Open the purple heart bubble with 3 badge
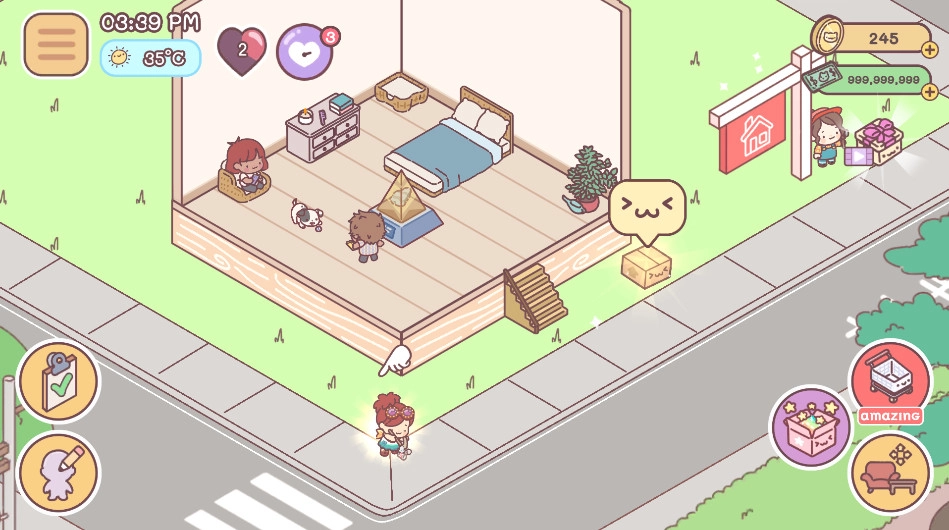This screenshot has height=530, width=949. pos(304,52)
